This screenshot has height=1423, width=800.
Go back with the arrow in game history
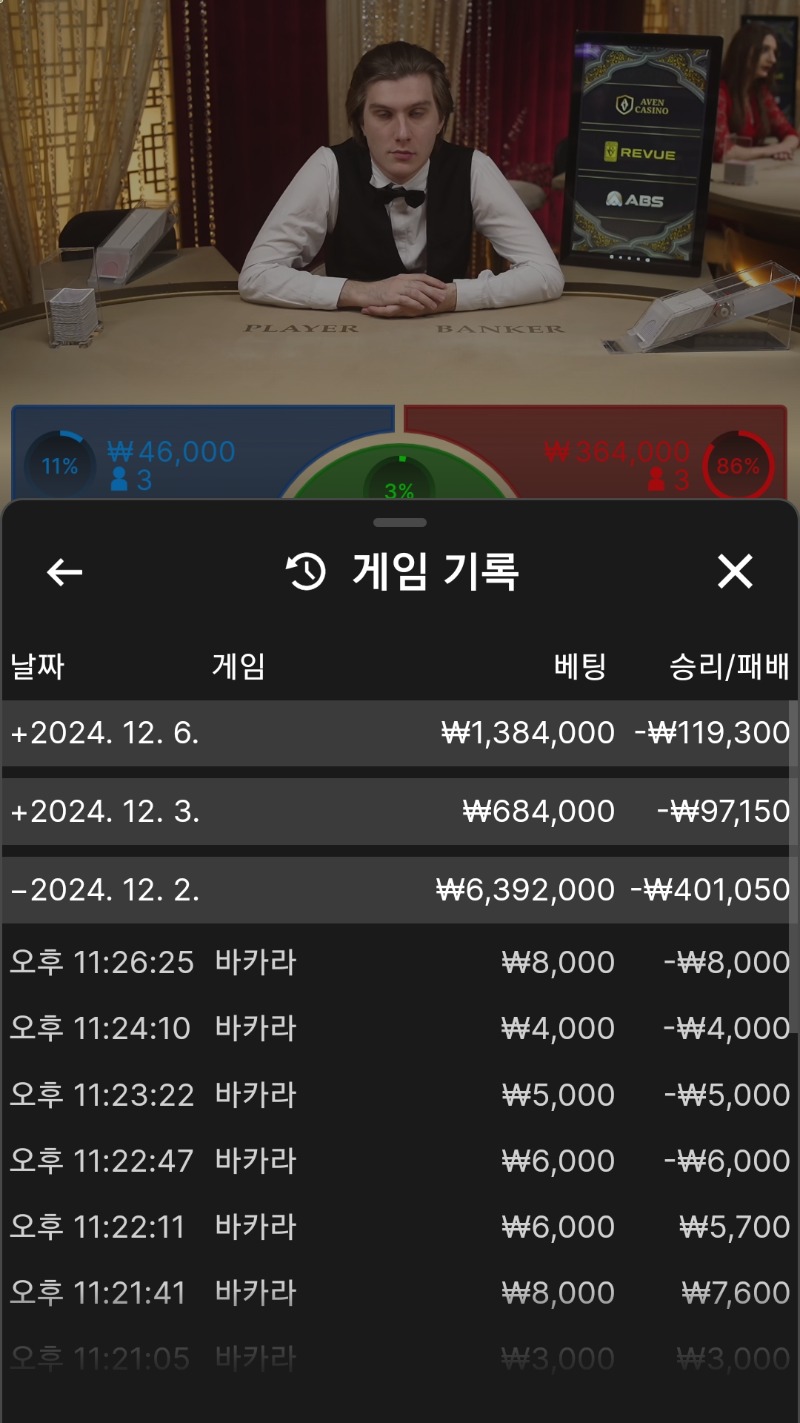point(65,572)
